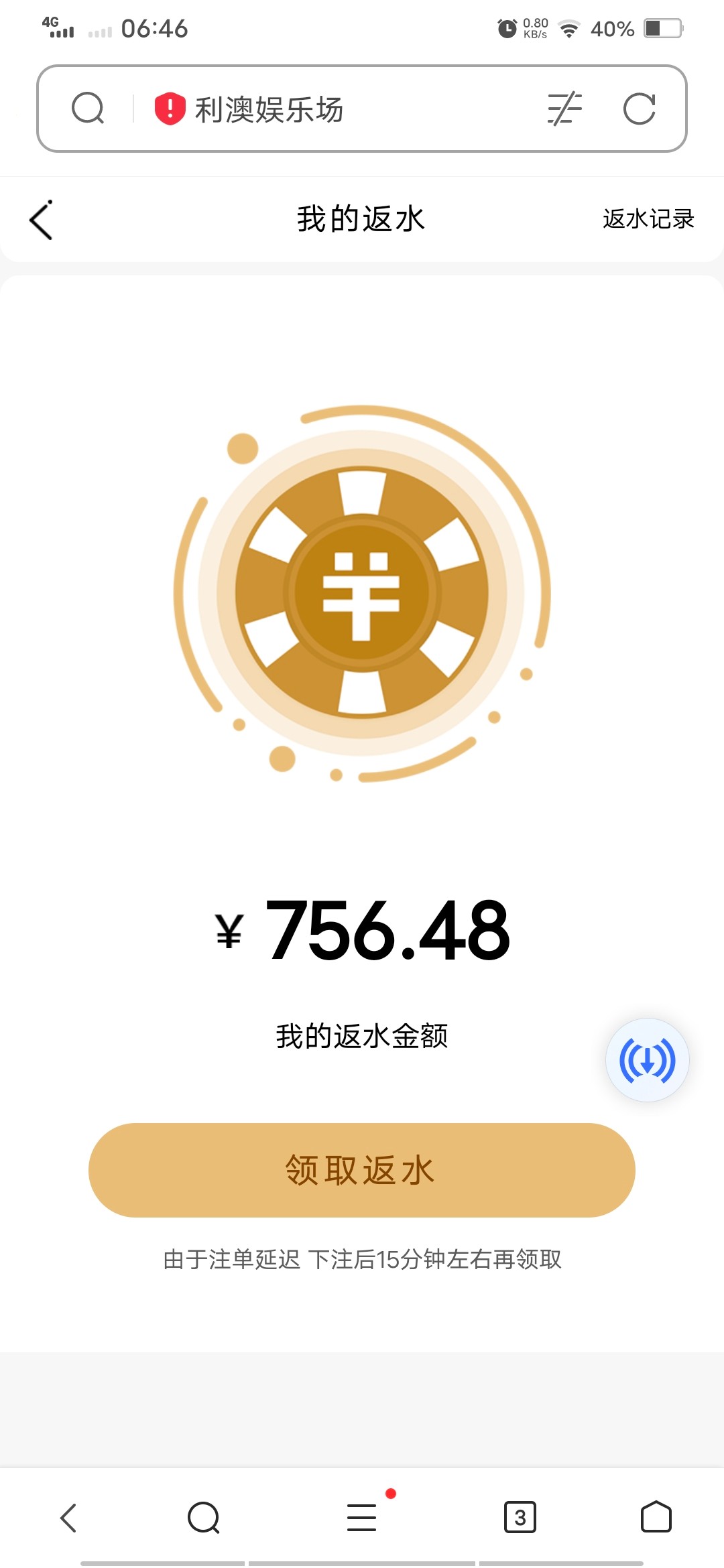The image size is (724, 1568).
Task: Tap the 领取返水 button
Action: click(x=362, y=1170)
